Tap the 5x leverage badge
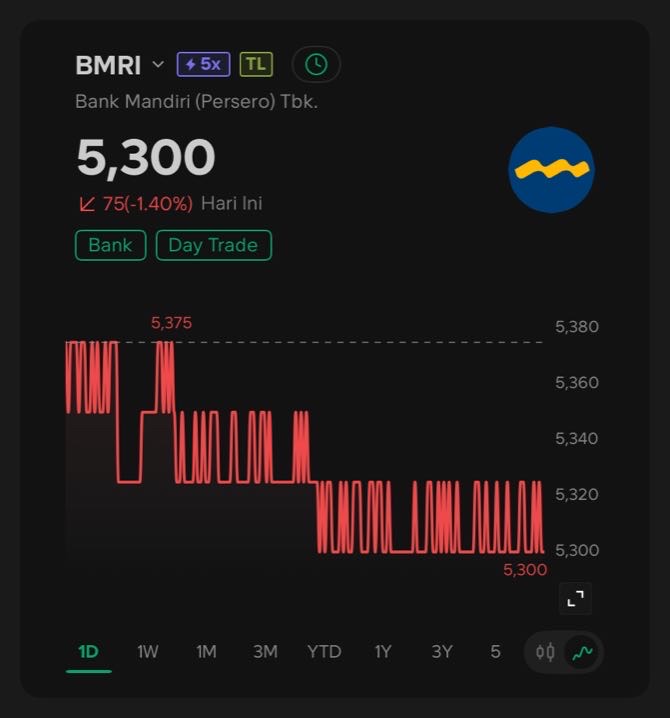Image resolution: width=670 pixels, height=718 pixels. [203, 65]
